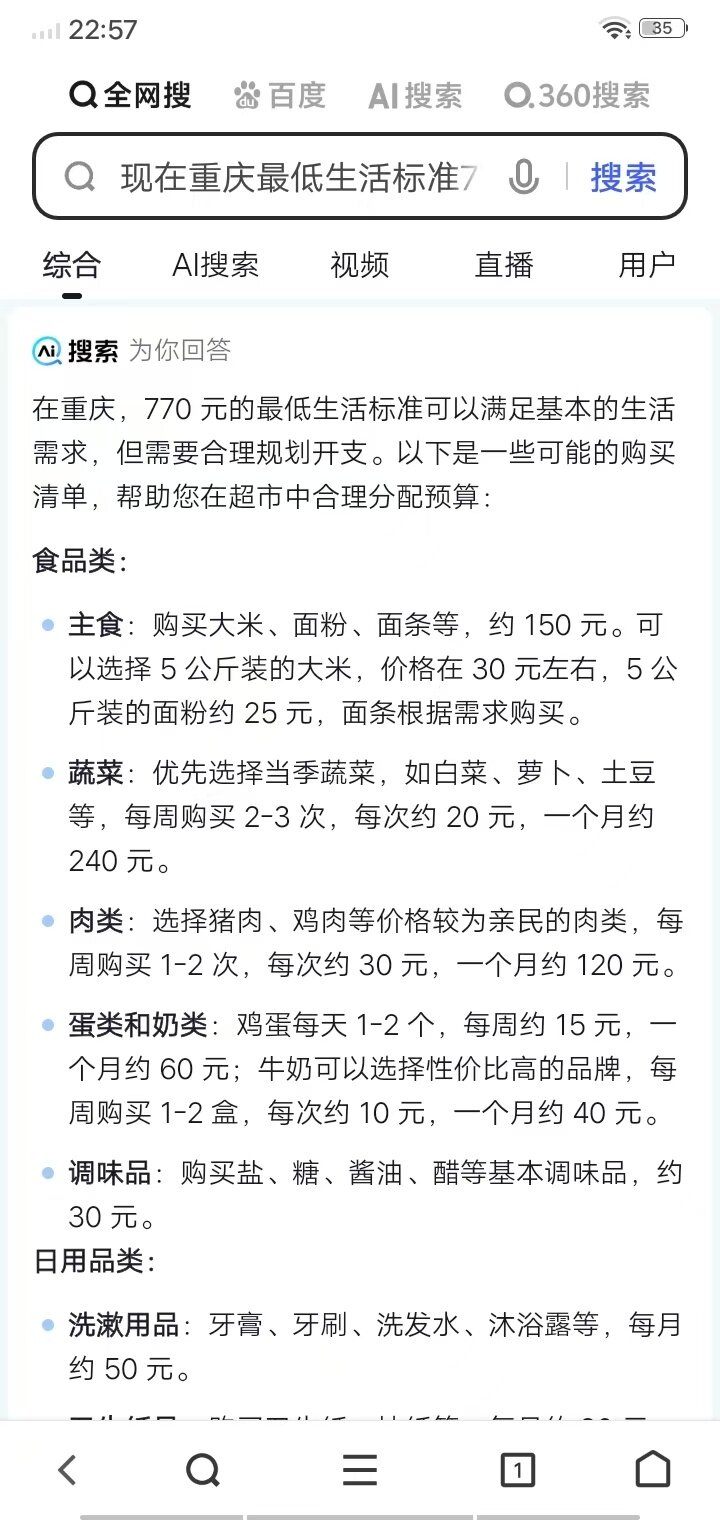
Task: Switch to the 百度 search engine
Action: (280, 96)
